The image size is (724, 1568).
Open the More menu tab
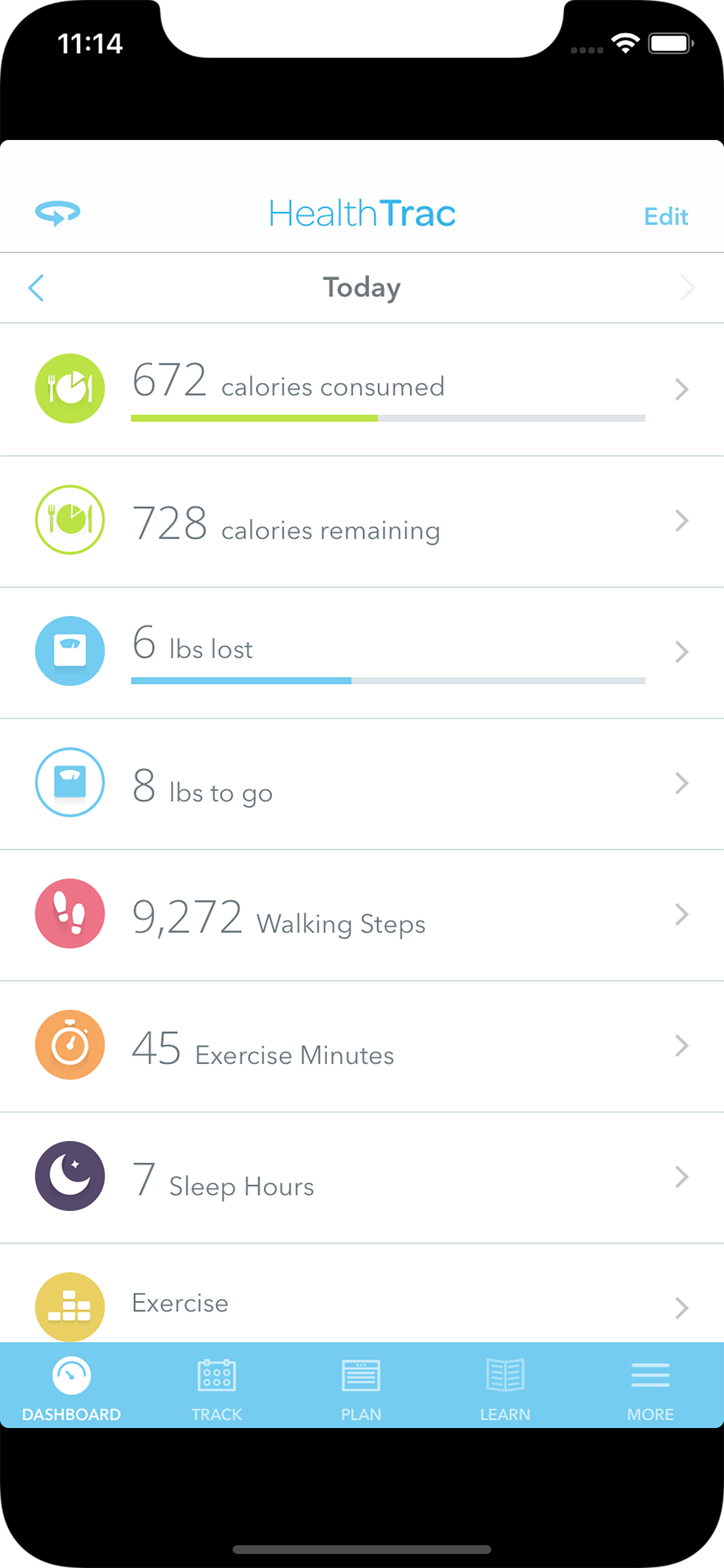[650, 1386]
